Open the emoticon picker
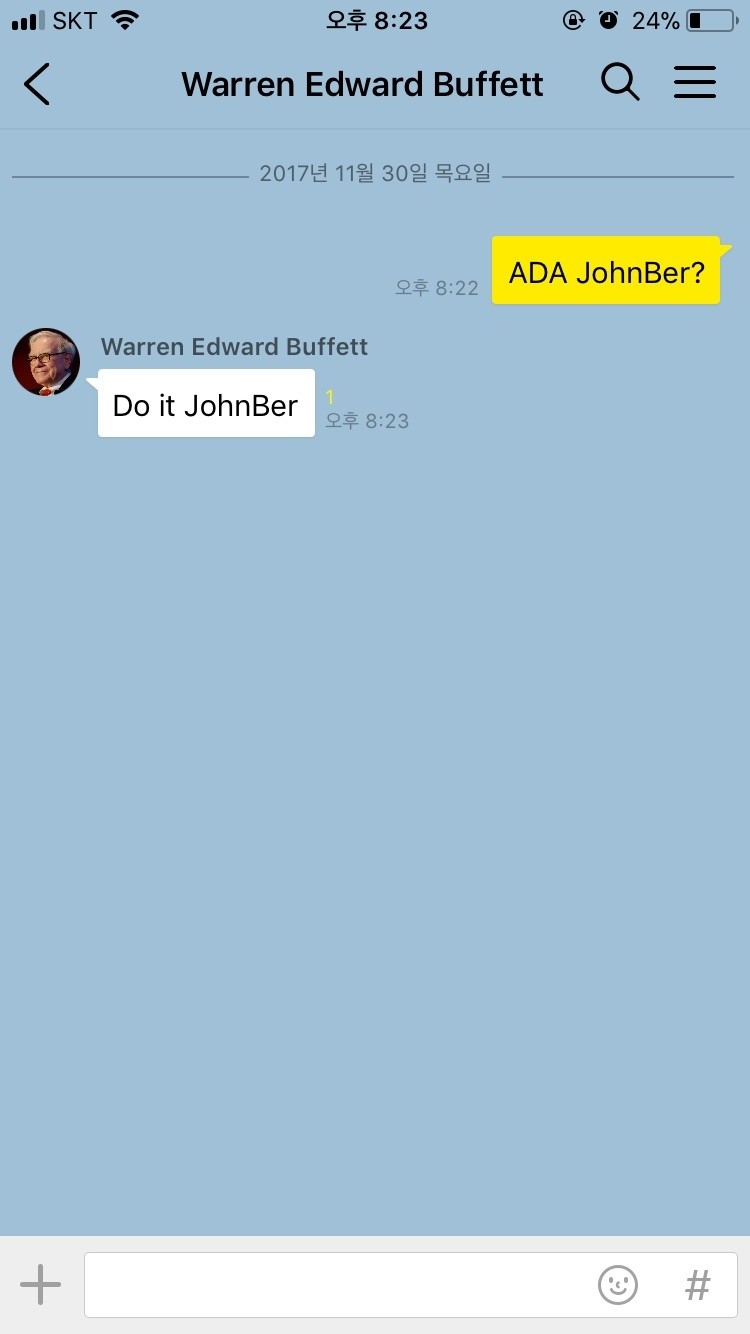The height and width of the screenshot is (1334, 750). tap(618, 1285)
